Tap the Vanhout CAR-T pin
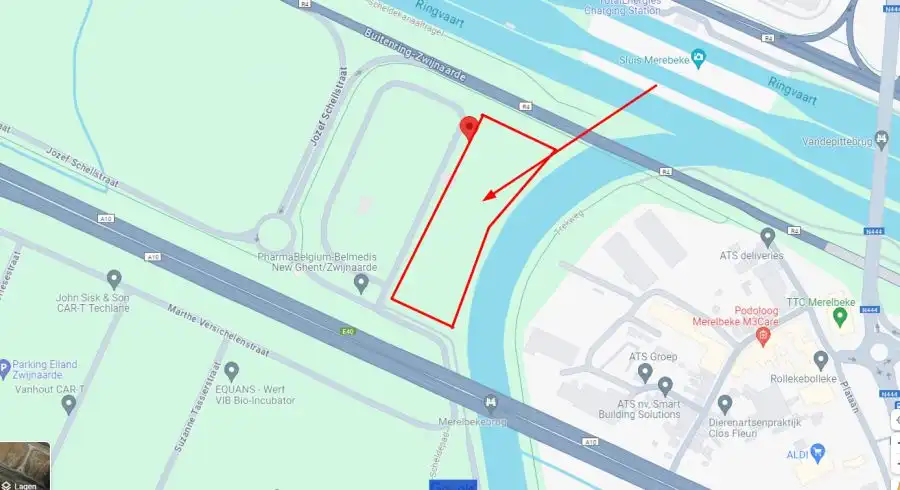Viewport: 900px width, 490px height. point(68,404)
